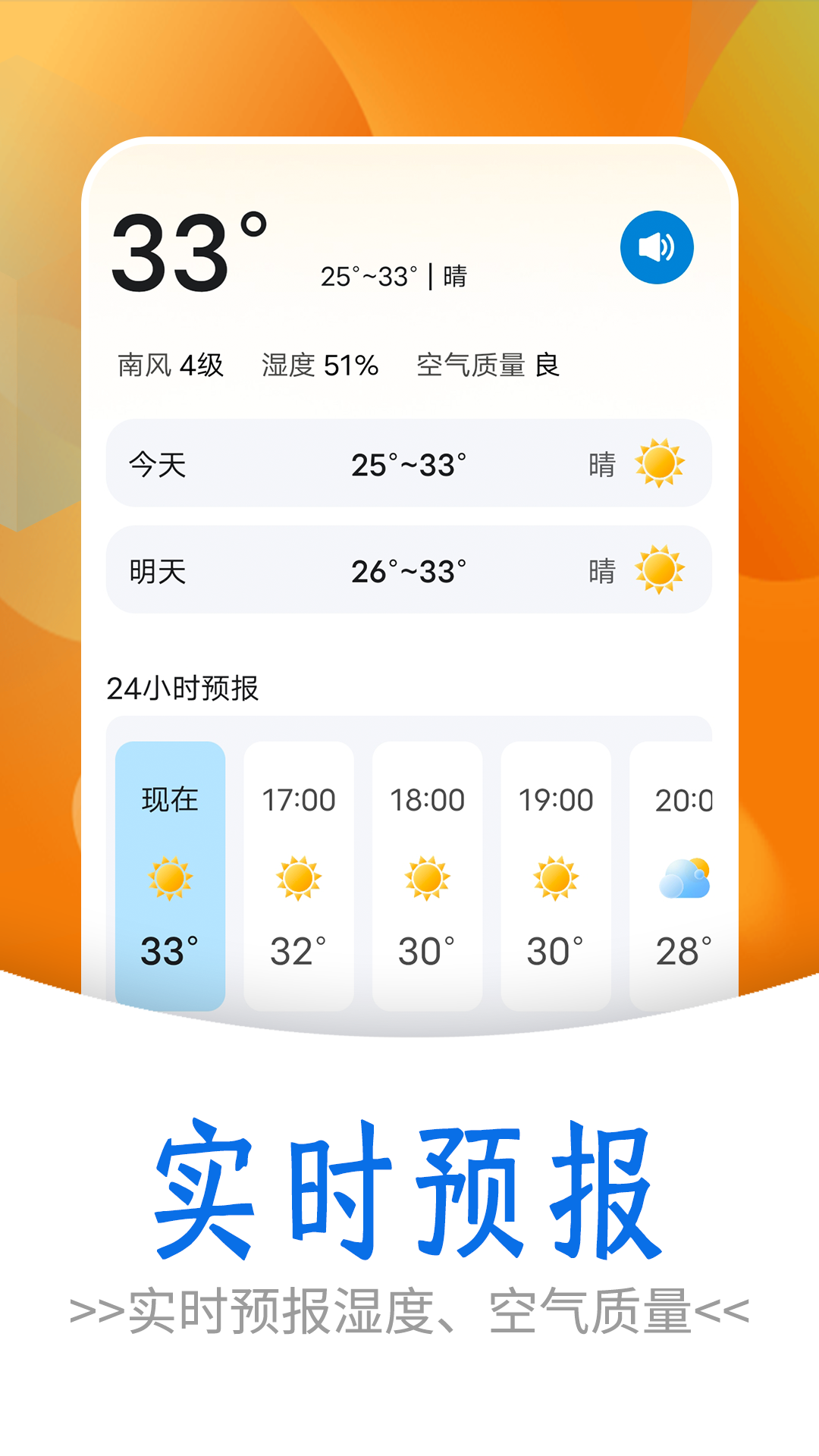Tap the sun icon beside 明天 forecast
Image resolution: width=819 pixels, height=1456 pixels.
pos(661,571)
